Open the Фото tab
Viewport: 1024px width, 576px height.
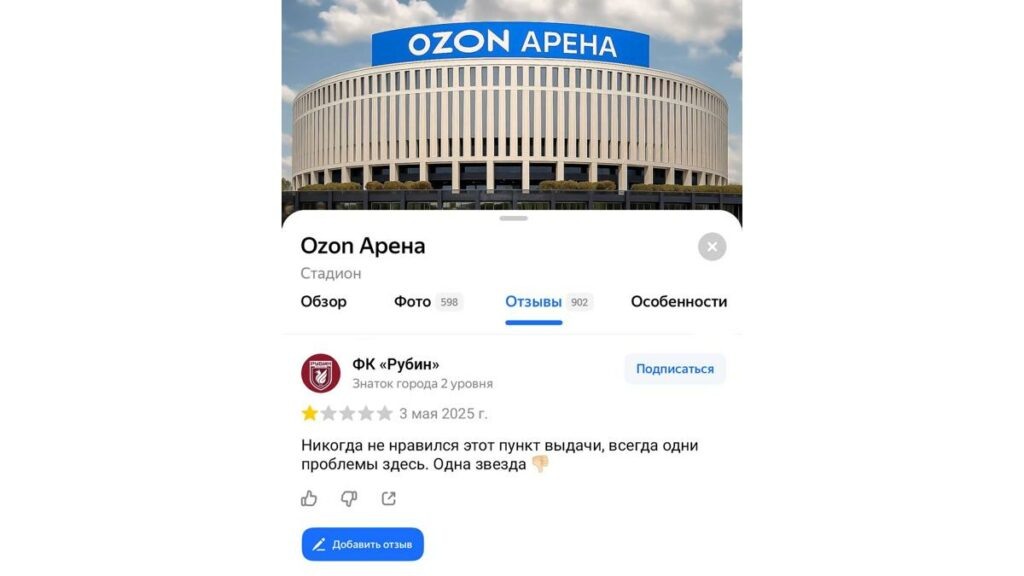(413, 301)
